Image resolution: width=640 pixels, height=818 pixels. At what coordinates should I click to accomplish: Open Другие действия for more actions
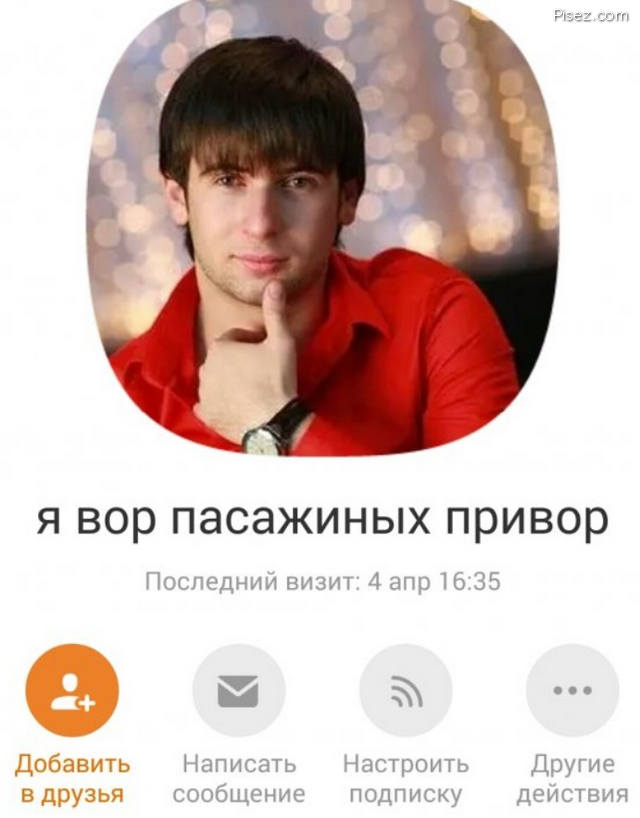tap(572, 690)
